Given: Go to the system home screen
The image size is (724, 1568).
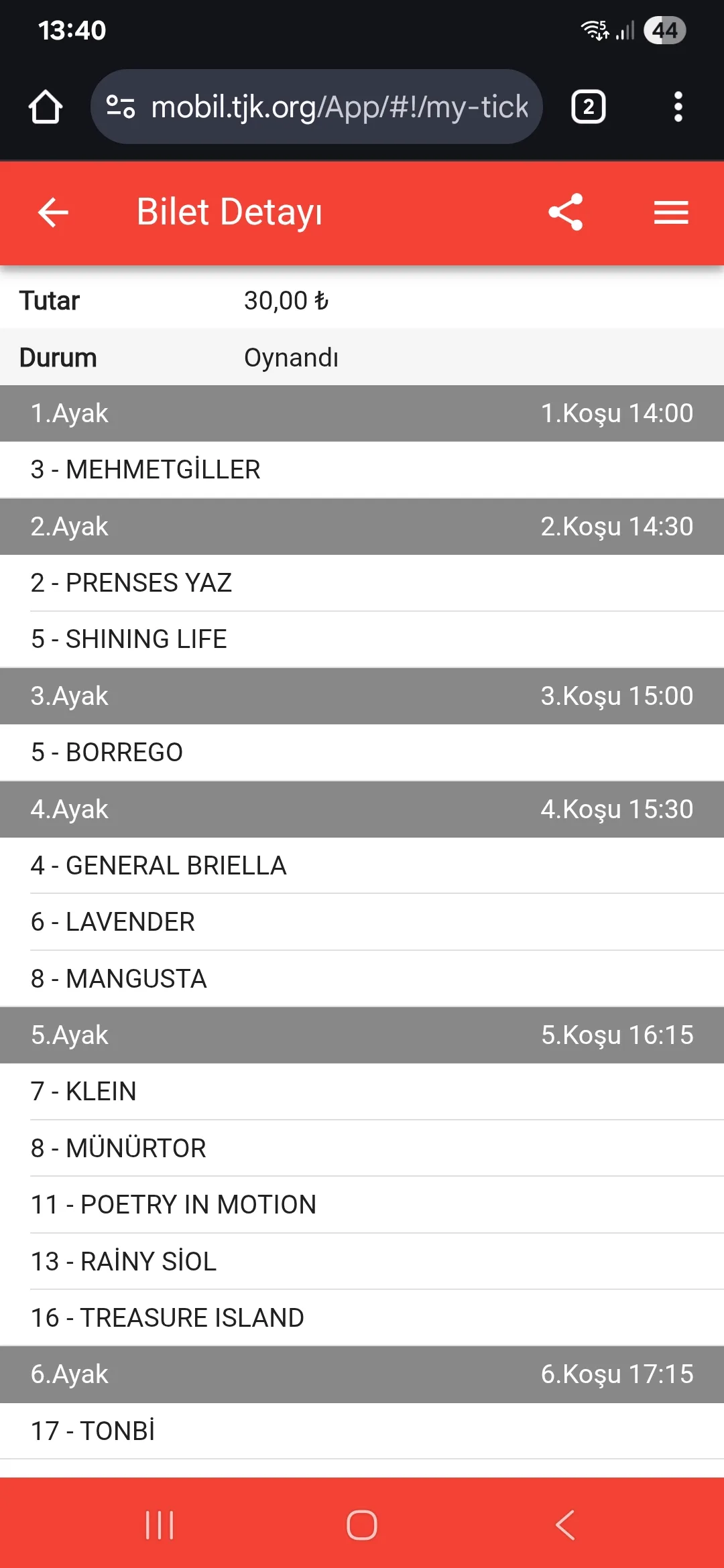Looking at the screenshot, I should pos(362,1525).
